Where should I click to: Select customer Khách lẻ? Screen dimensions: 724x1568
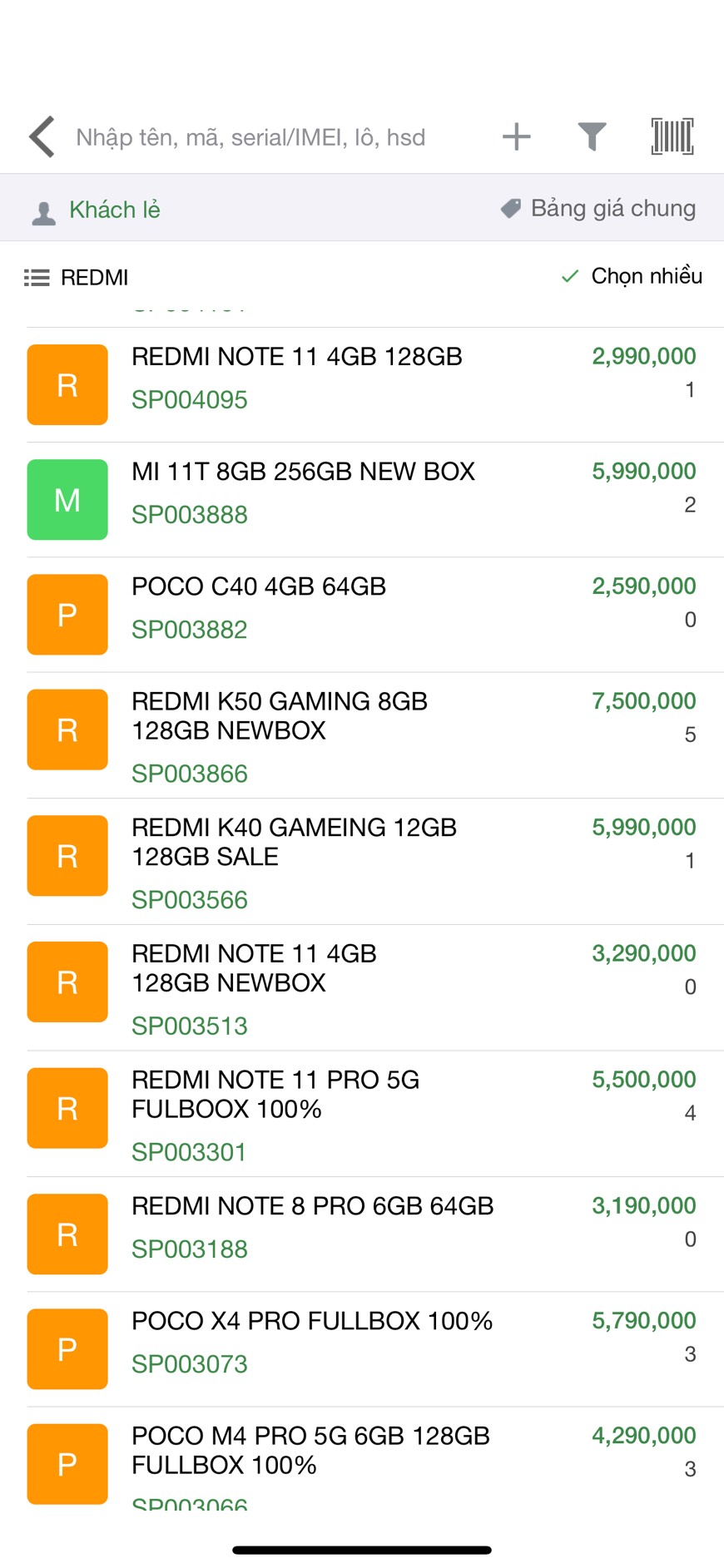[x=95, y=210]
